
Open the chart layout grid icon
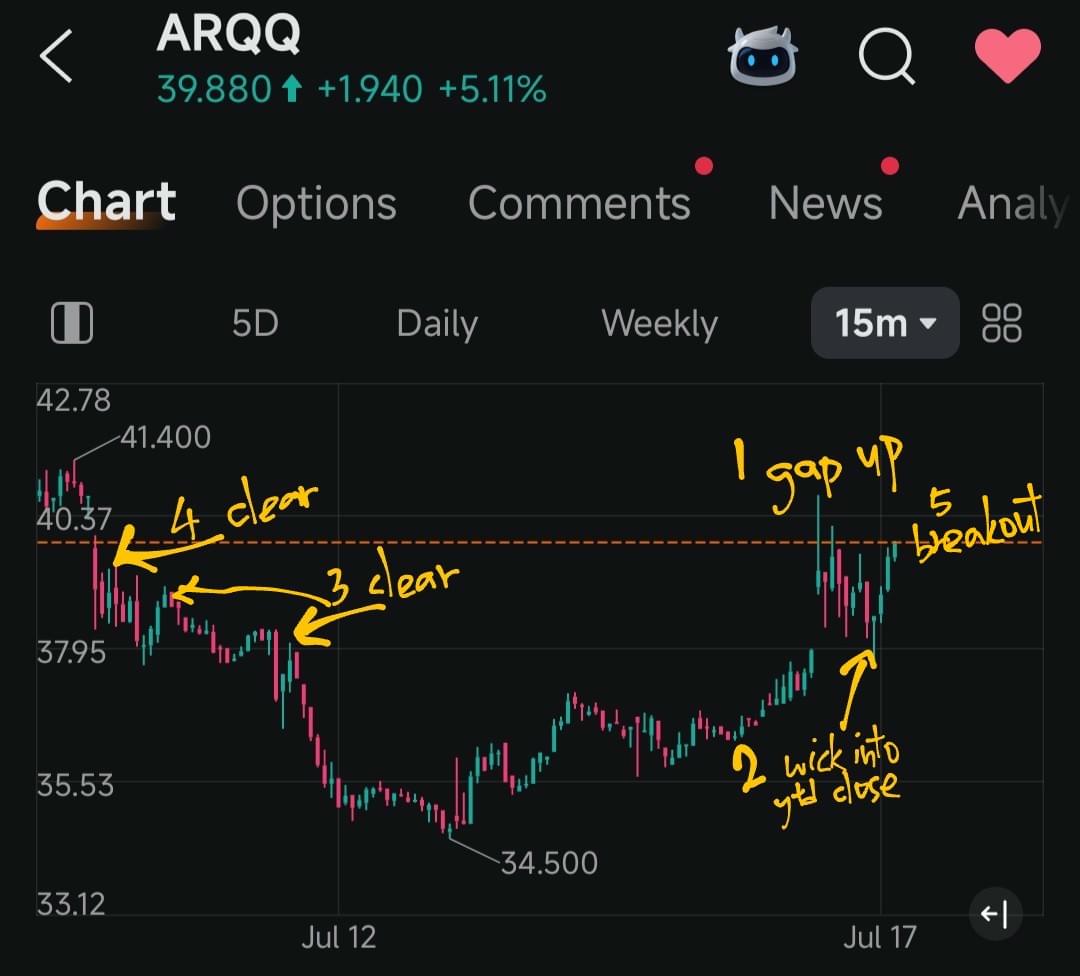1002,323
